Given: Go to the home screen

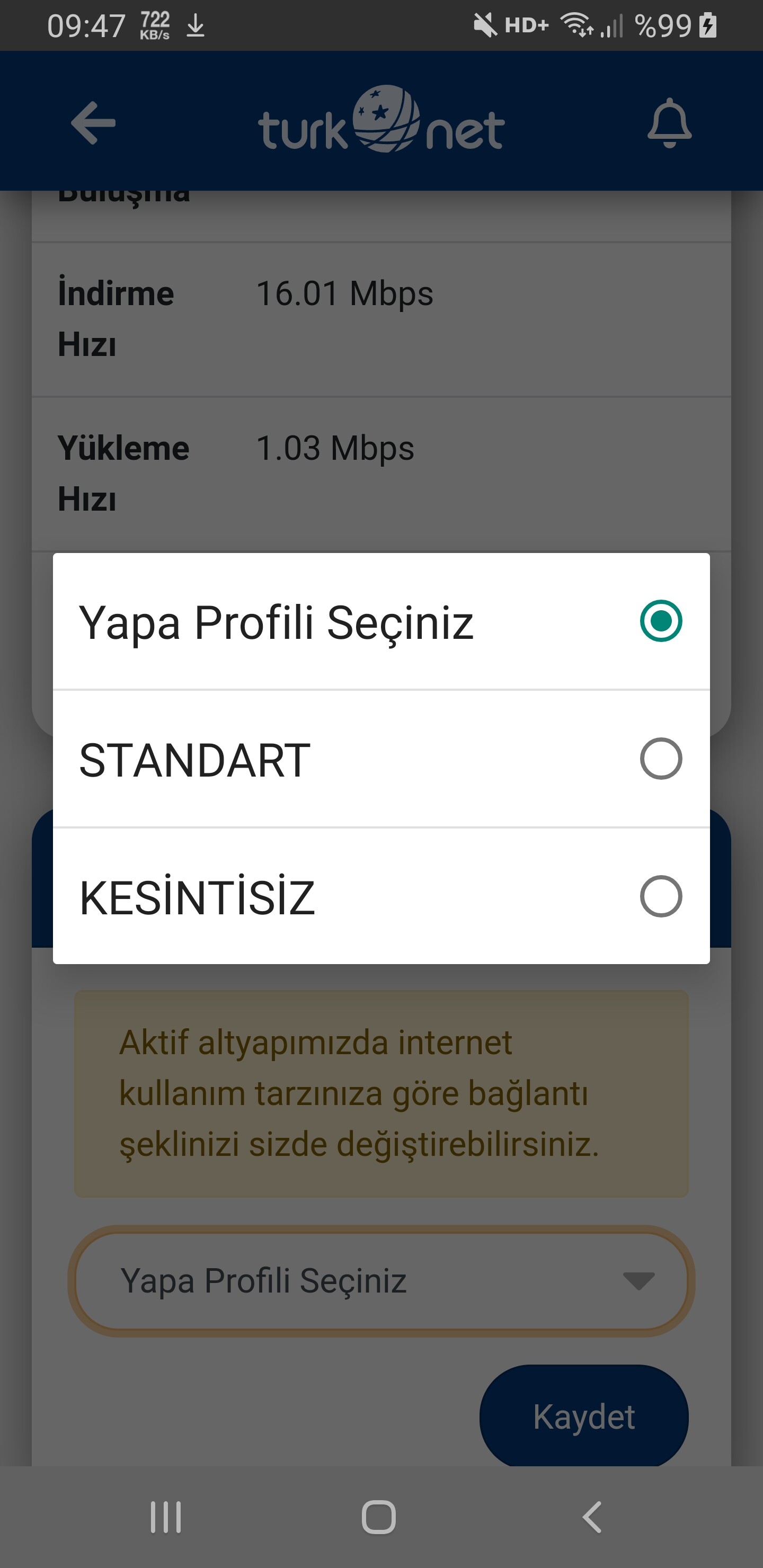Looking at the screenshot, I should (x=379, y=1516).
